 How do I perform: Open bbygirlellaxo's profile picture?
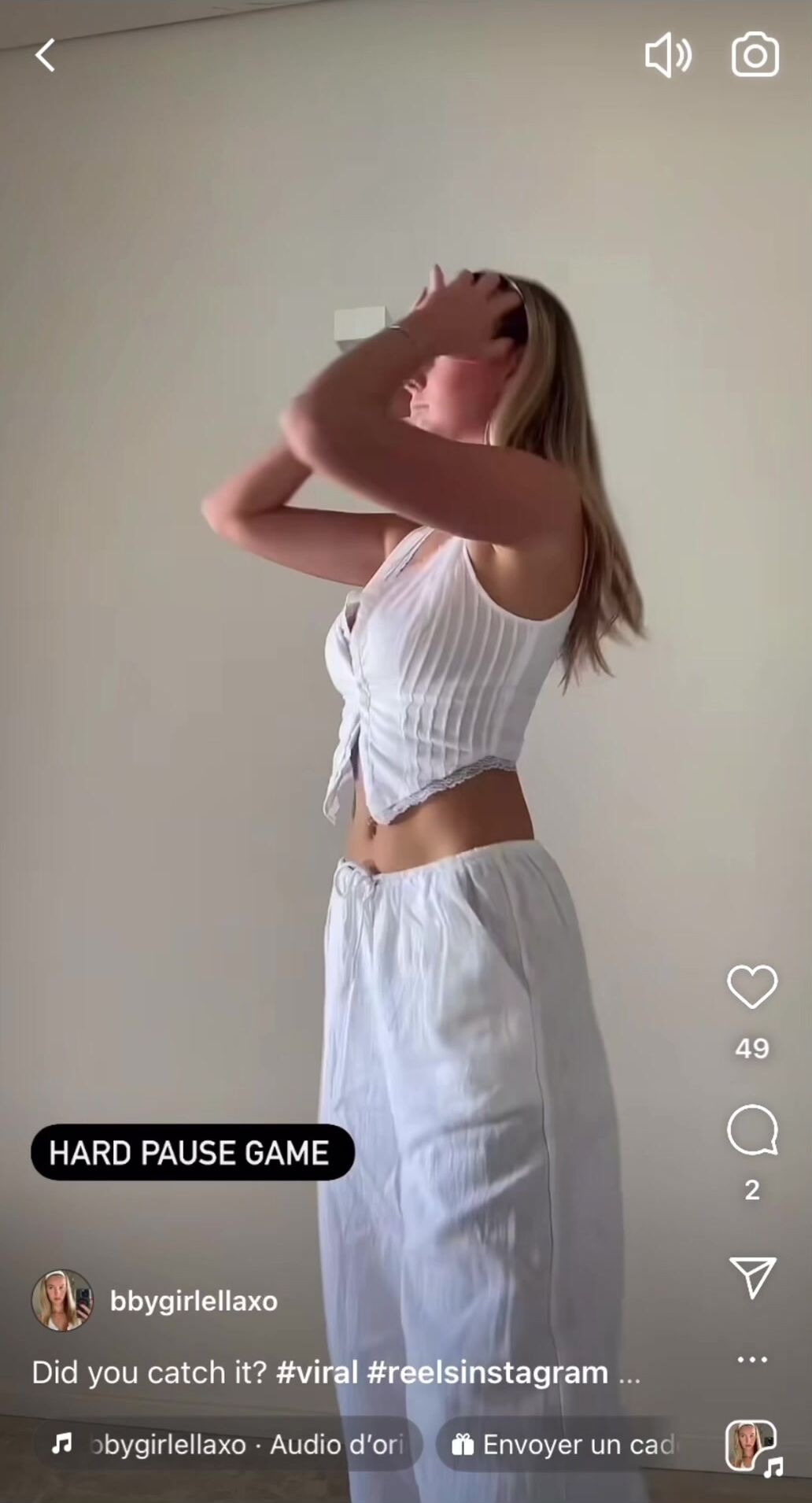point(62,1300)
